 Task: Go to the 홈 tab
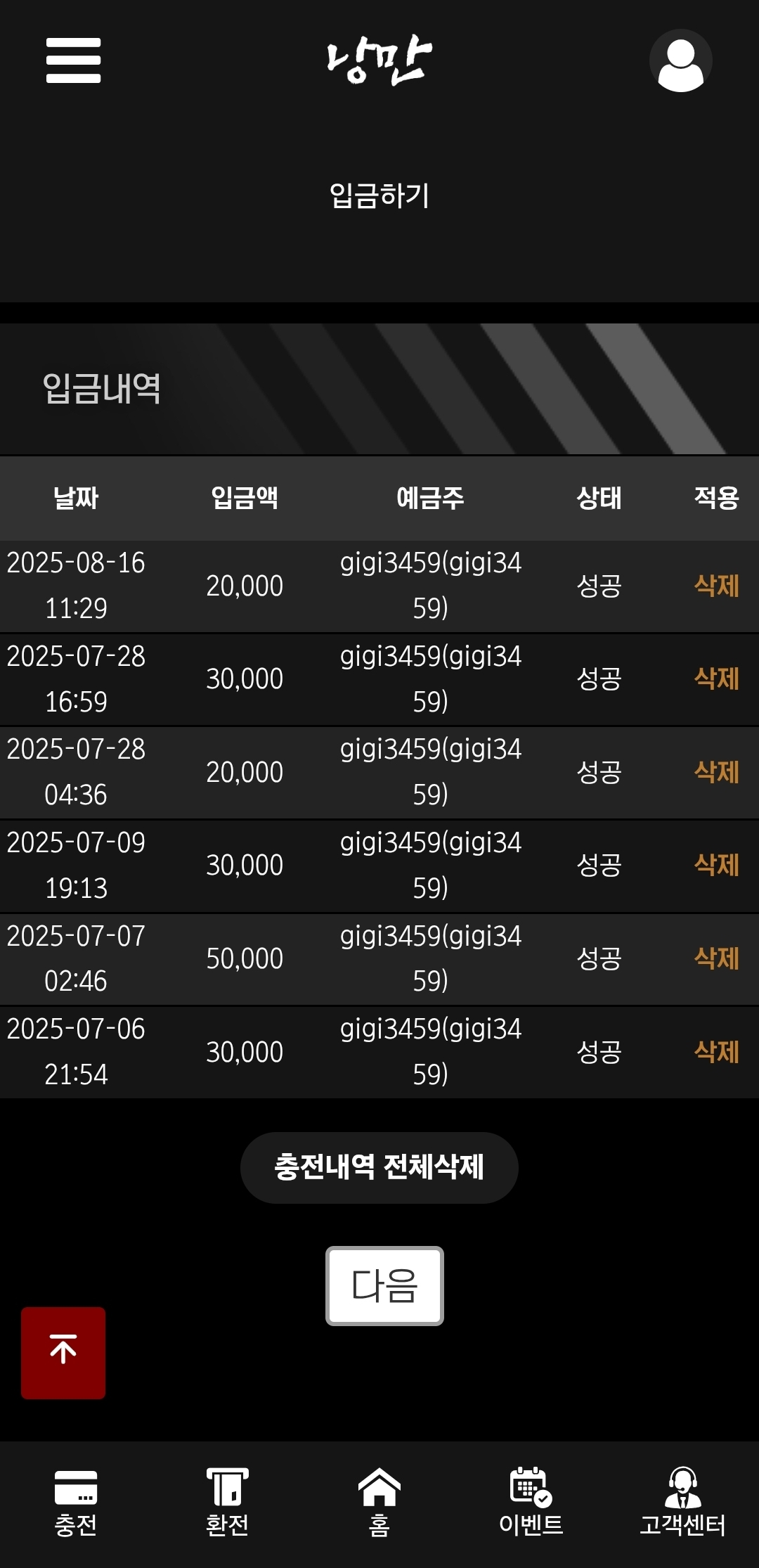pos(379,1503)
